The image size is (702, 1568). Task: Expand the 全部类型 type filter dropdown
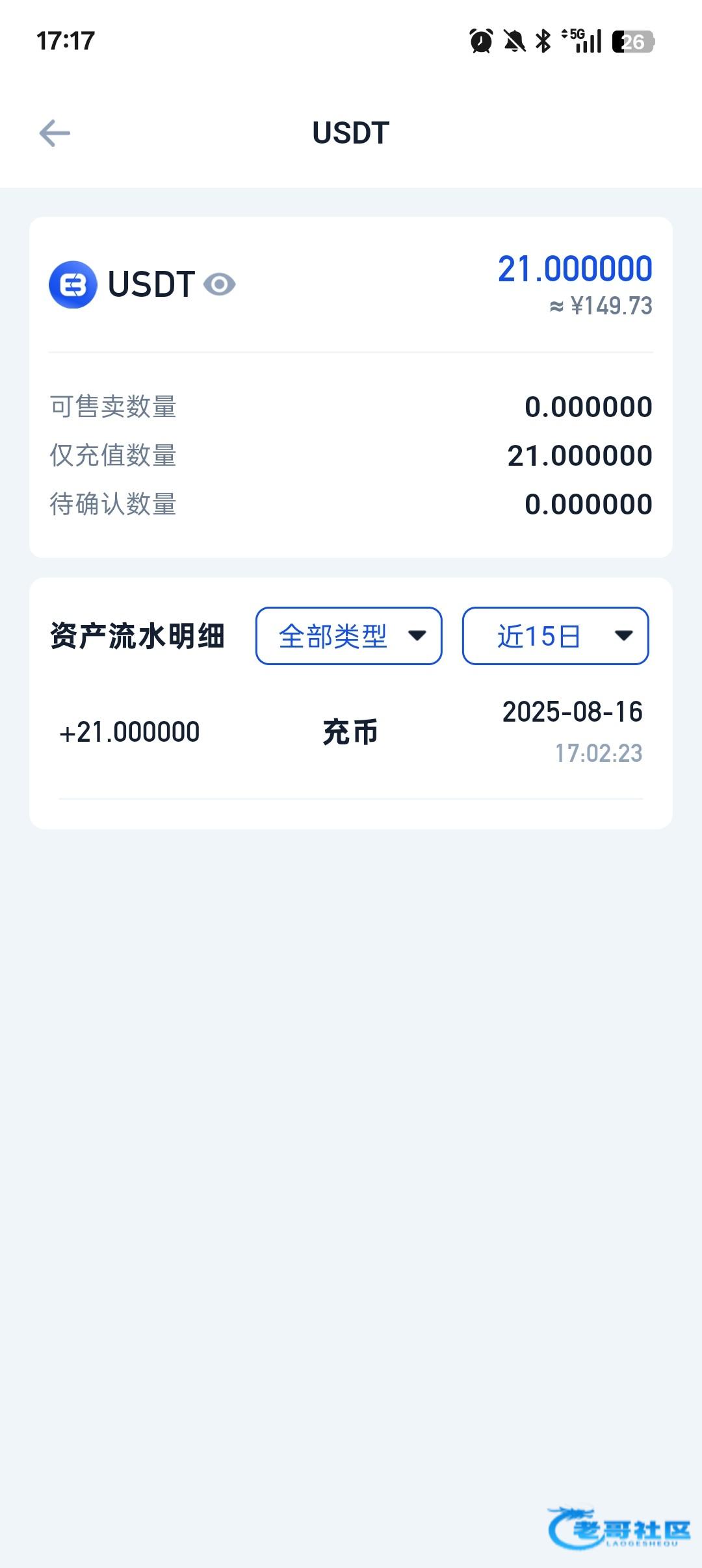(349, 636)
